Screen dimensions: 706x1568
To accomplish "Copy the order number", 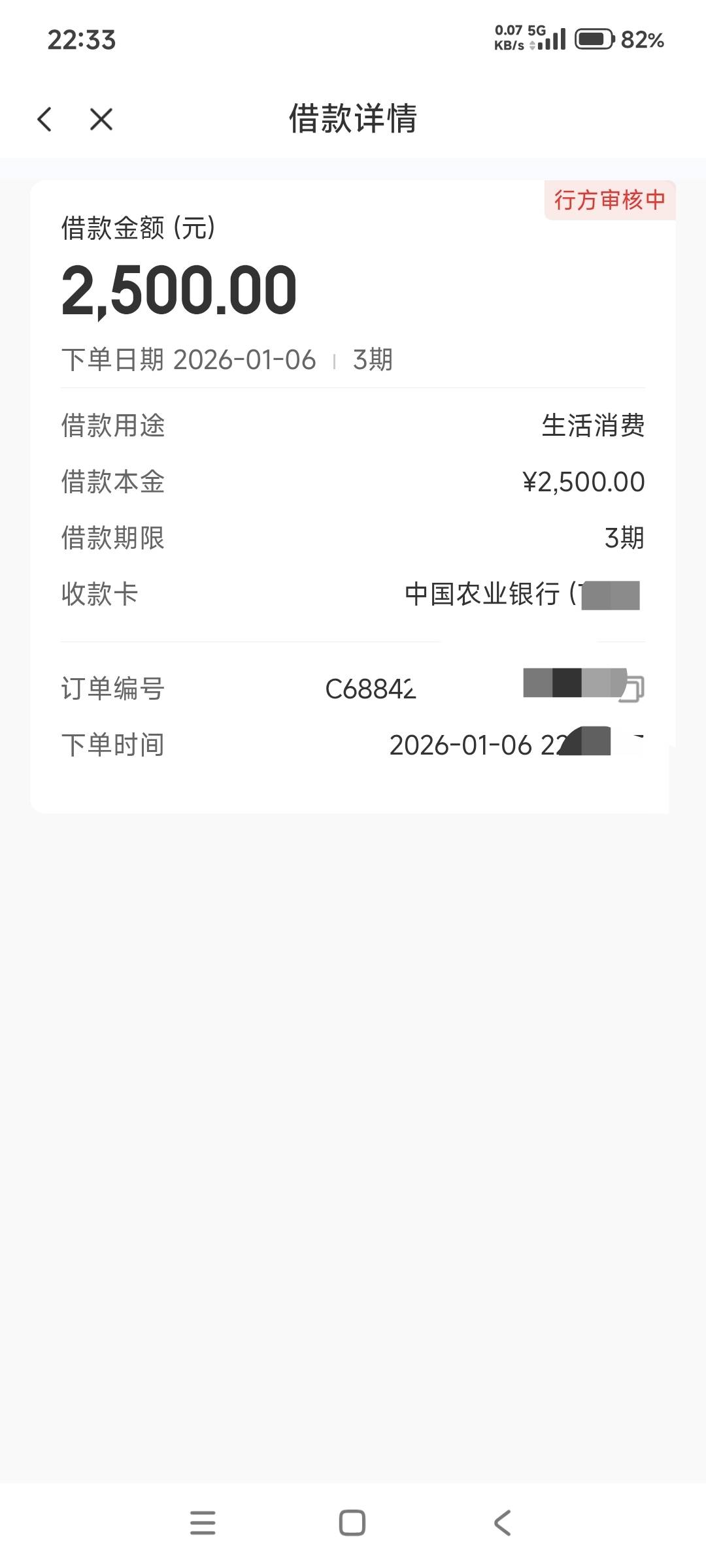I will click(633, 689).
